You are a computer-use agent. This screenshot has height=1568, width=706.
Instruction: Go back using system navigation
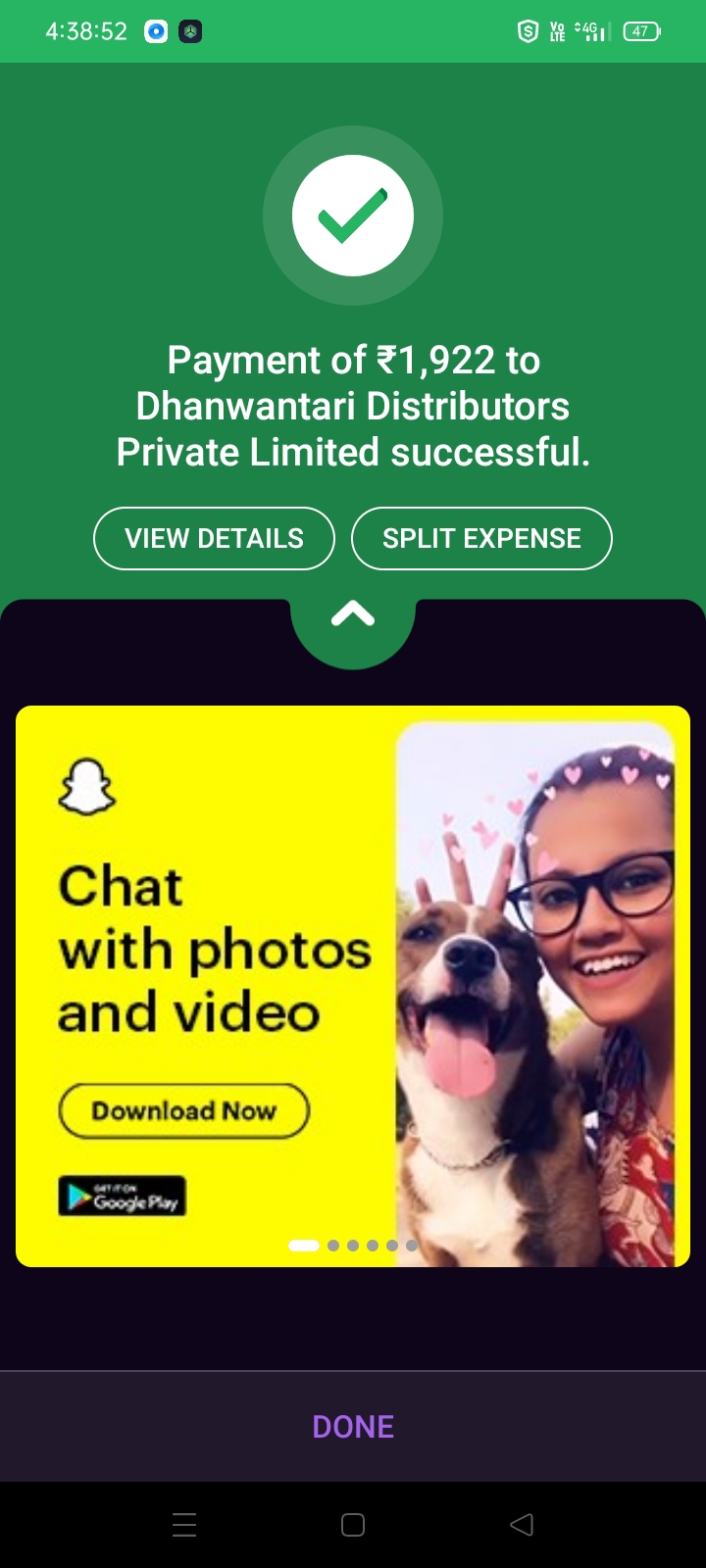click(522, 1525)
